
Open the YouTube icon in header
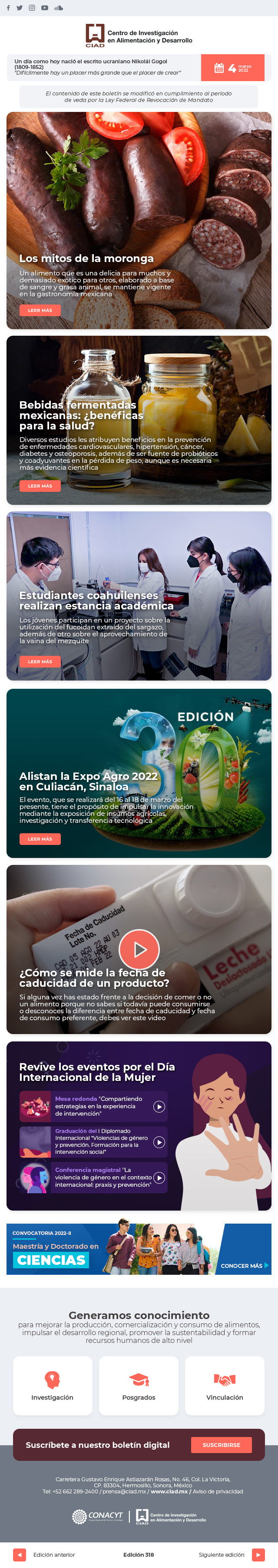click(44, 8)
